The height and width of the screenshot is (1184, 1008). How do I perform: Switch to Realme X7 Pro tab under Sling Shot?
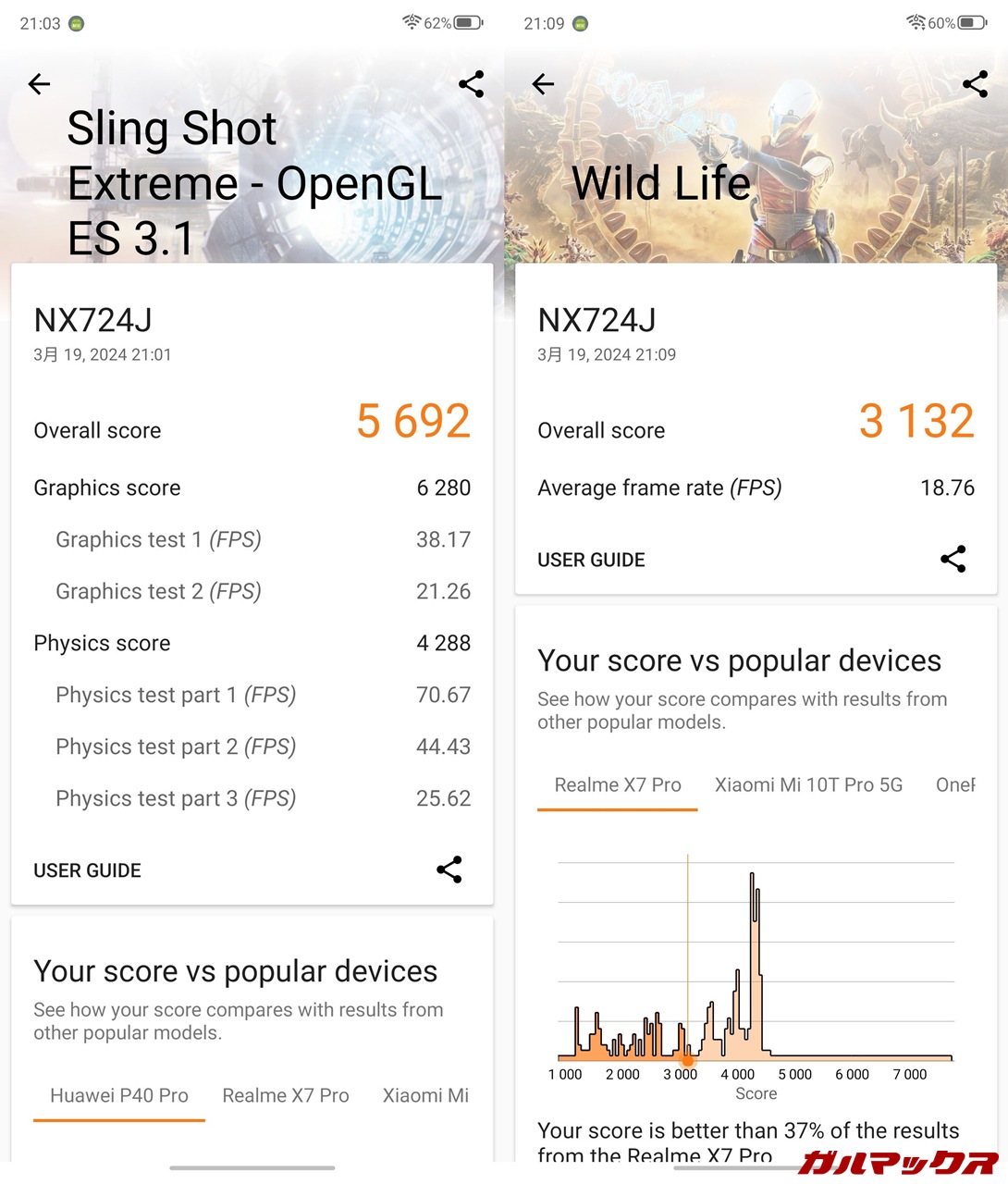[286, 1095]
